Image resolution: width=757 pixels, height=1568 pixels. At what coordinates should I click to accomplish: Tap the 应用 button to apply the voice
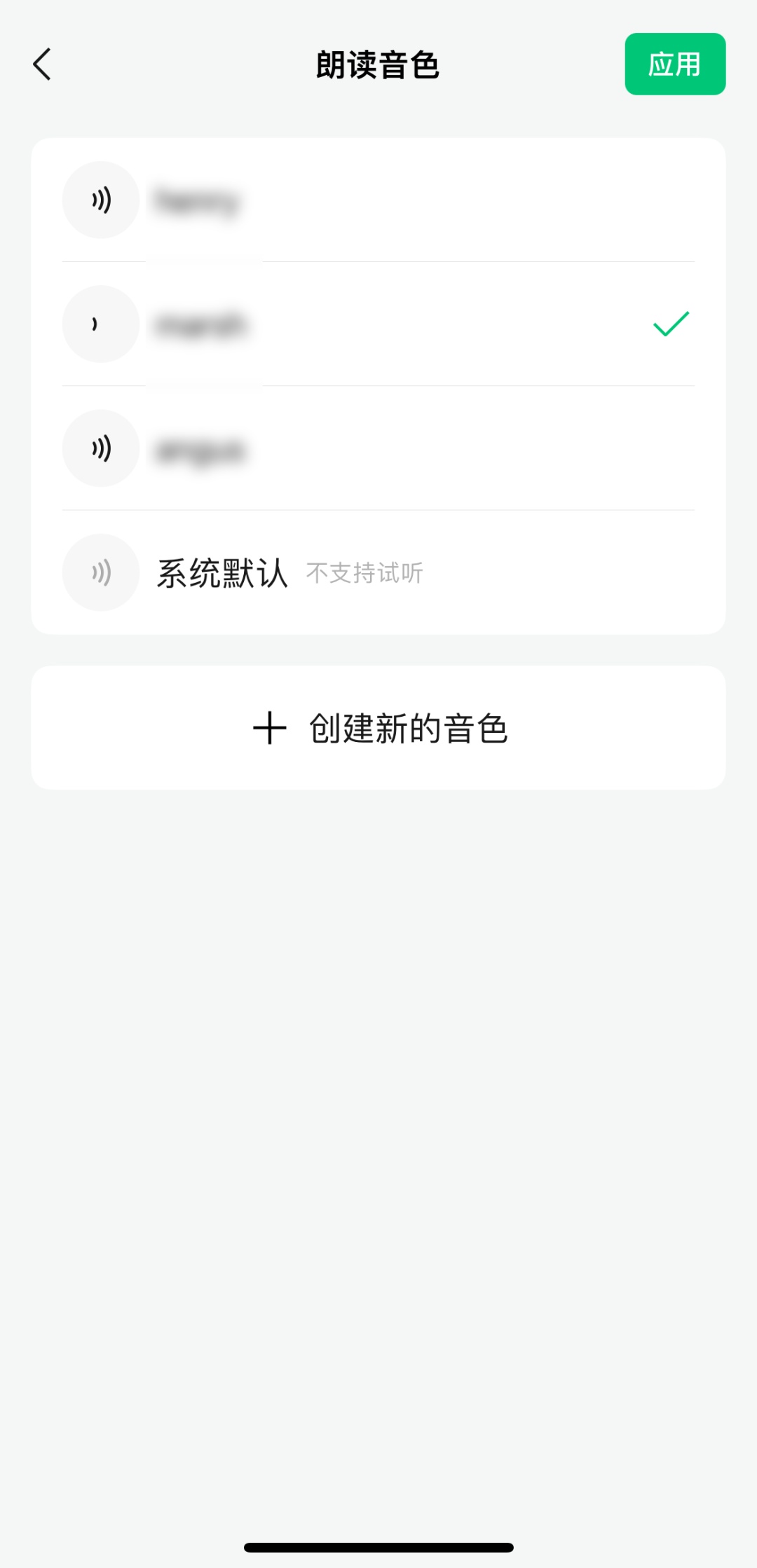coord(674,64)
